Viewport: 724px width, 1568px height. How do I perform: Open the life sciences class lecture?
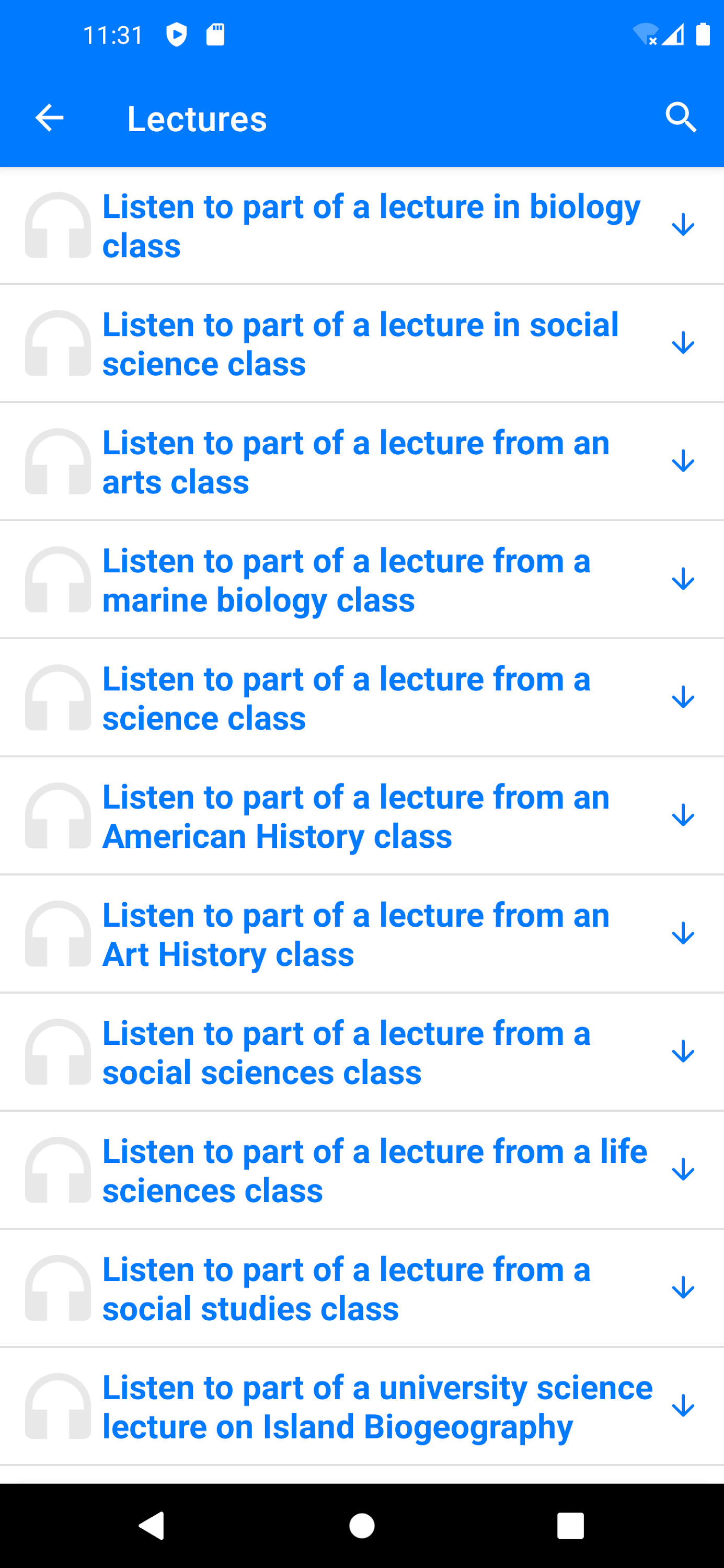374,1171
